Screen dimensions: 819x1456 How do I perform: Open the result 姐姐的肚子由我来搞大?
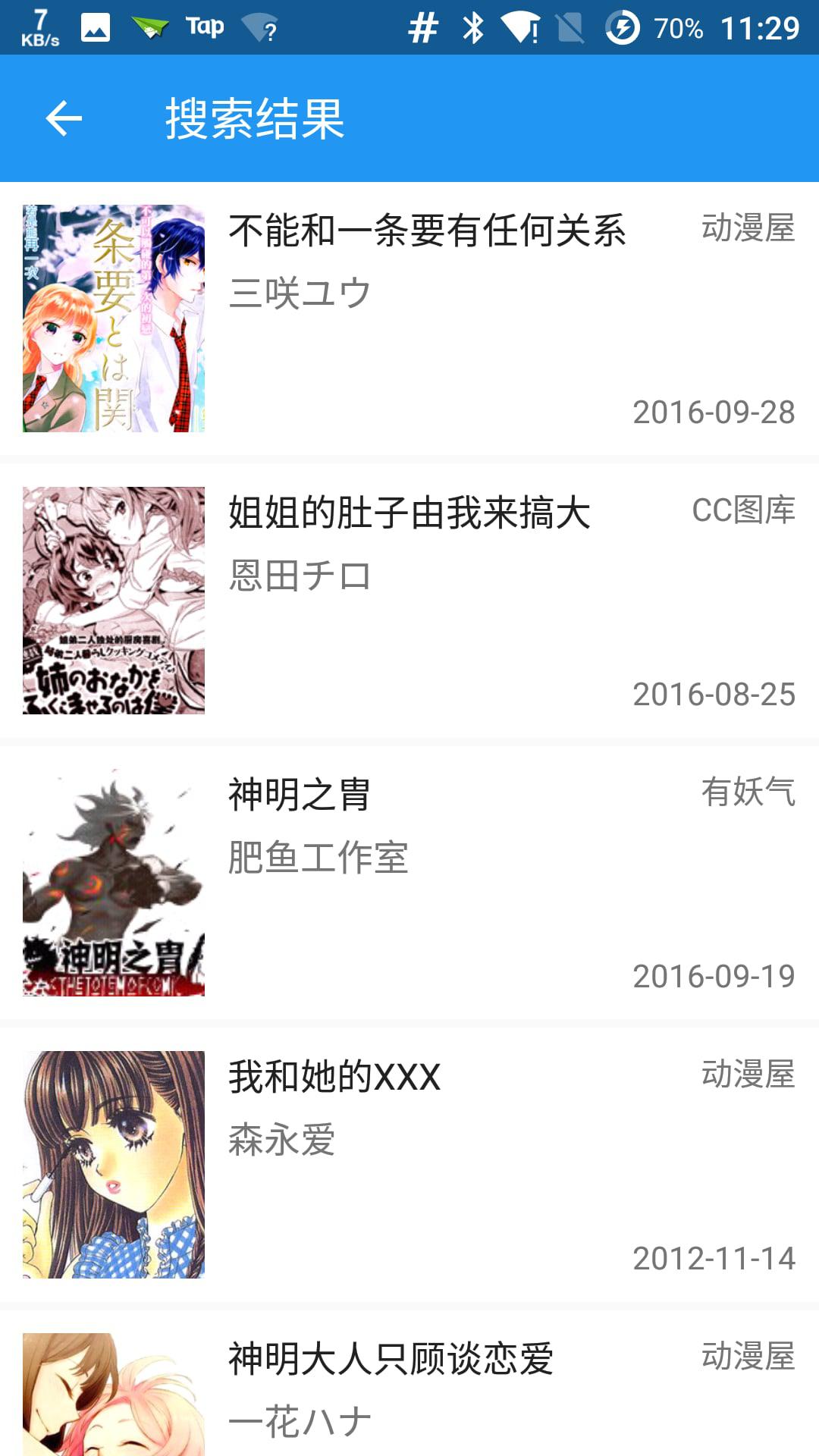409,513
